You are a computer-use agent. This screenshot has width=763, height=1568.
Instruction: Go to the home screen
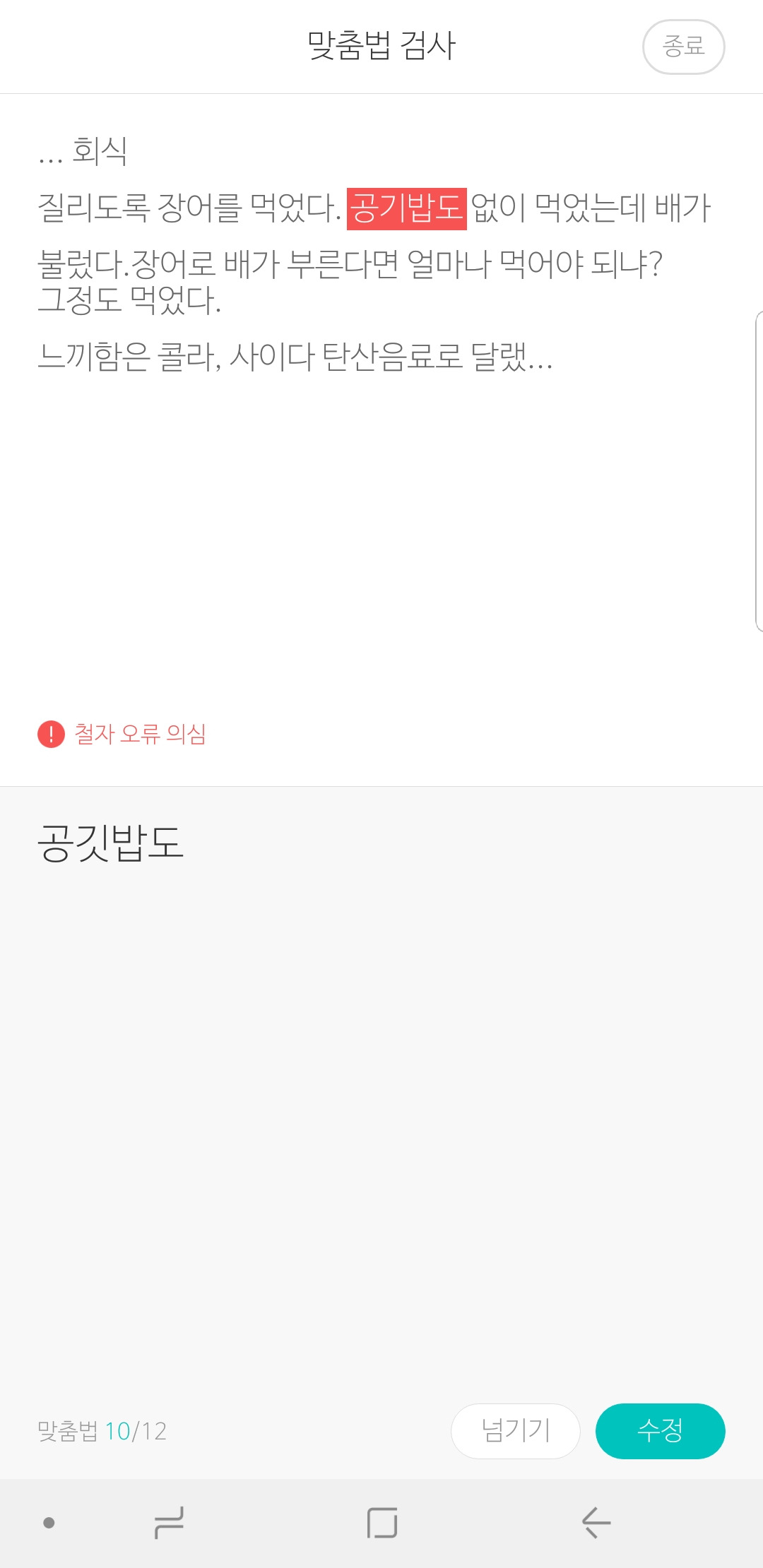[x=382, y=1522]
